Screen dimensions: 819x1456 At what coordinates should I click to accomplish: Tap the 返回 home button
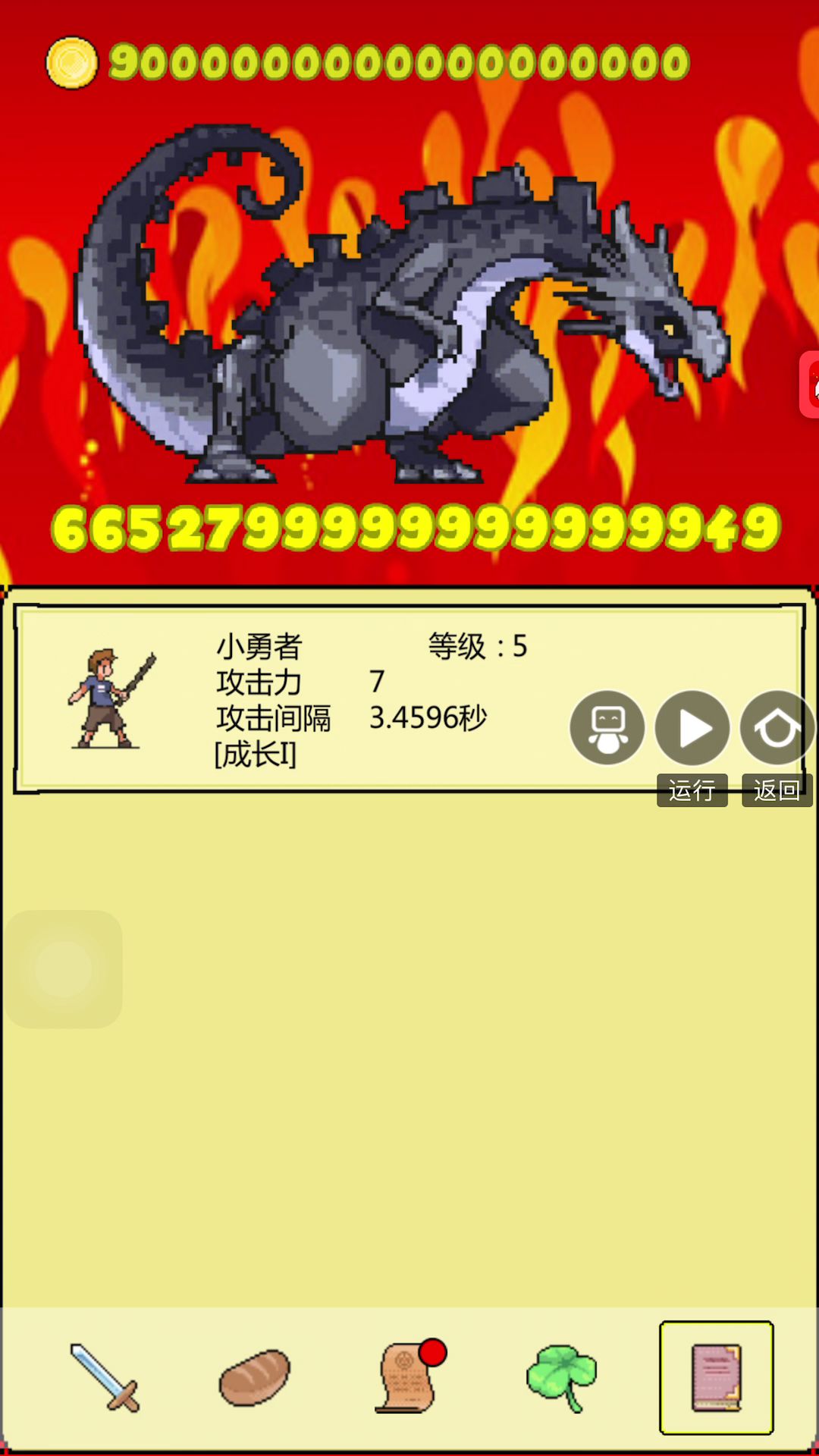tap(777, 728)
